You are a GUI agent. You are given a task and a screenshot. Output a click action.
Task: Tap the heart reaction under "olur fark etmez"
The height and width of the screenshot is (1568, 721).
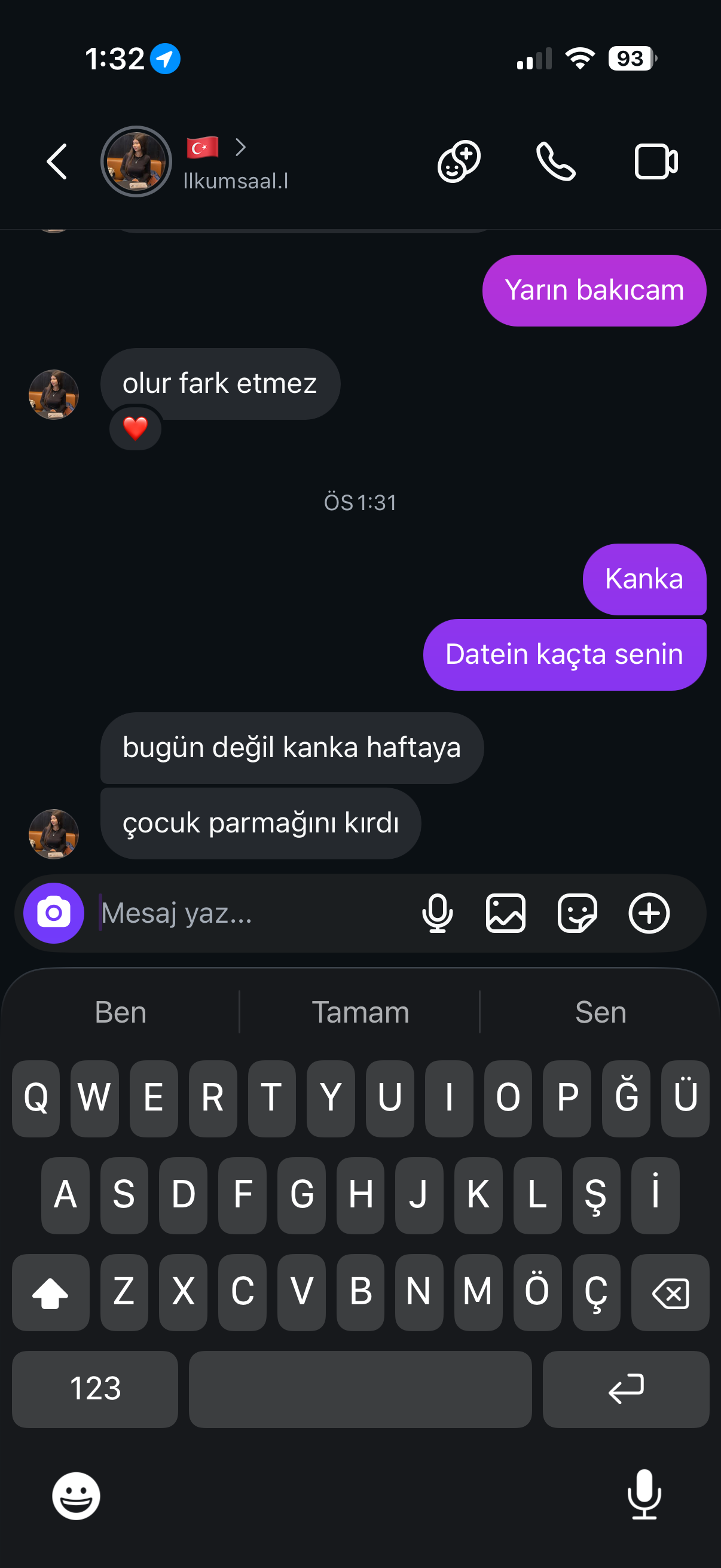point(135,429)
